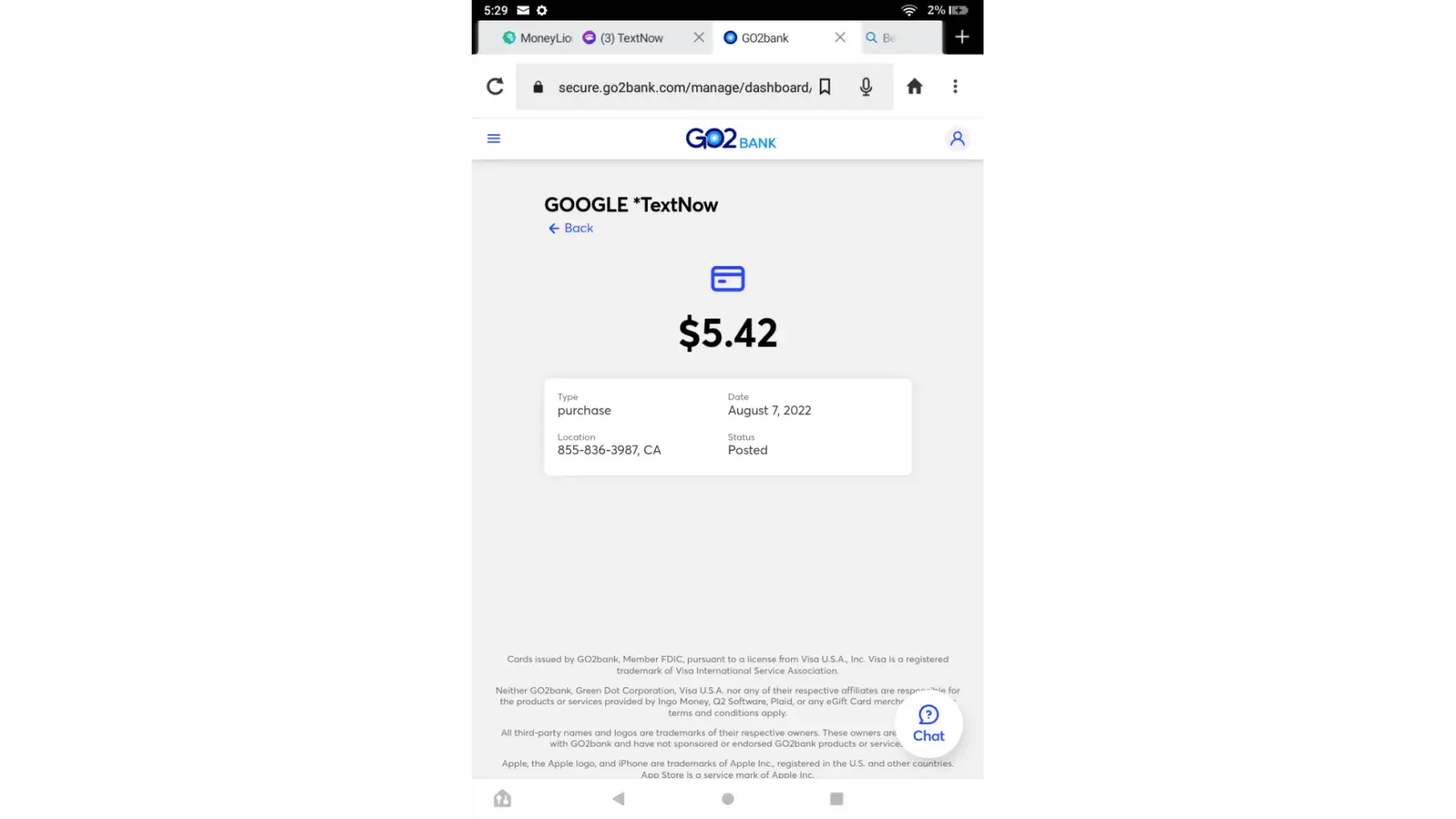1456x819 pixels.
Task: Open the account profile icon
Action: point(956,138)
